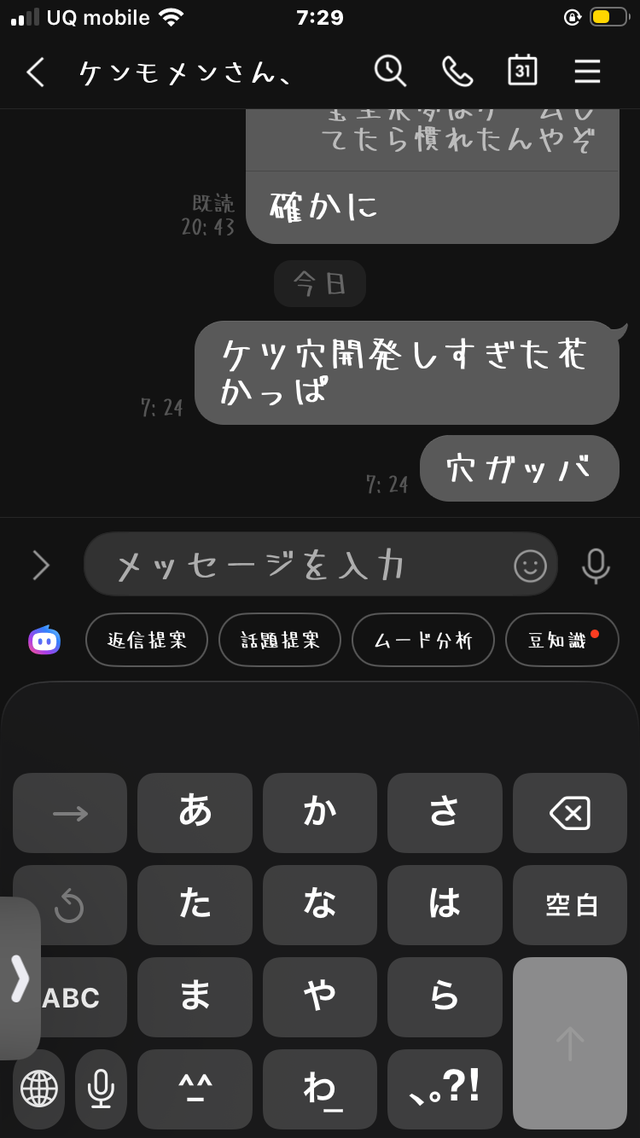Start a voice call

pos(457,72)
